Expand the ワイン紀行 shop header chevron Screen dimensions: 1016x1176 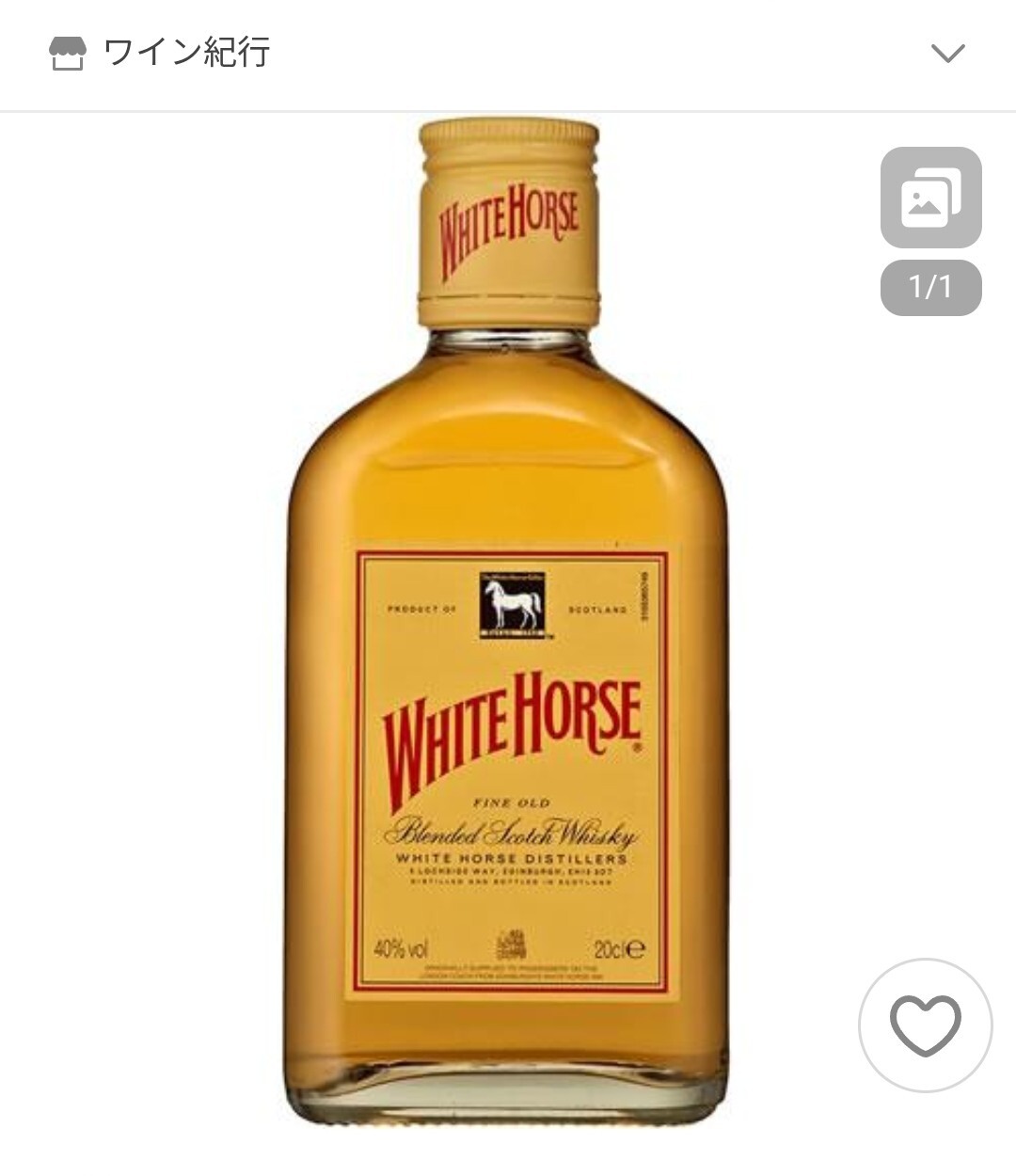click(x=947, y=53)
